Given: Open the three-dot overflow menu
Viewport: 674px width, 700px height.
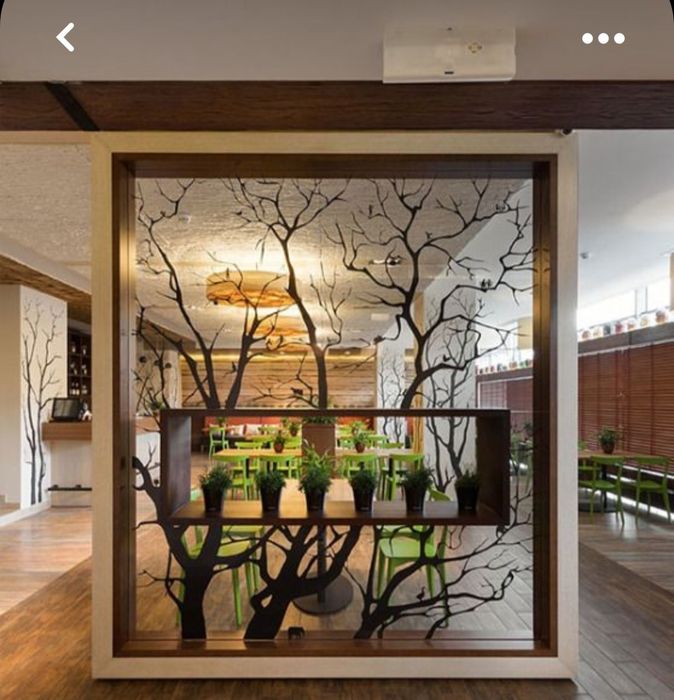Looking at the screenshot, I should click(603, 39).
